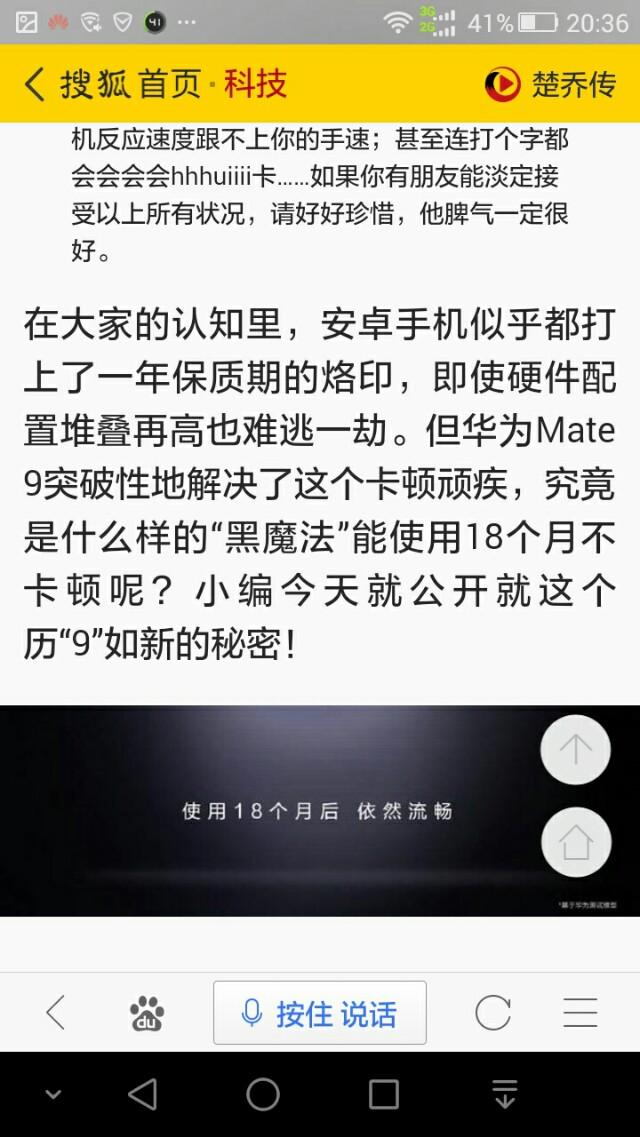Open the 楚乔传 promo link
This screenshot has width=640, height=1137.
[x=551, y=84]
